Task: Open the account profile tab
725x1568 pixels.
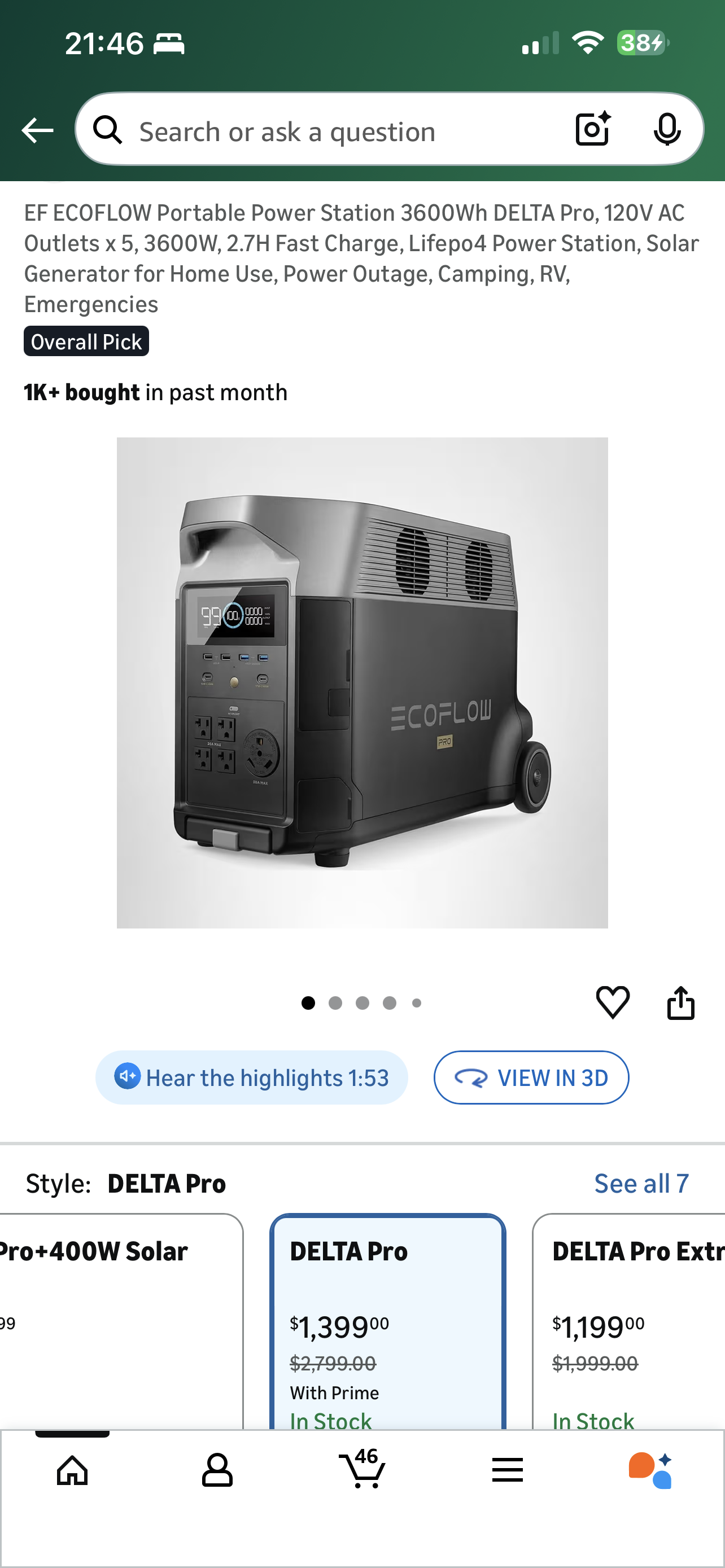Action: coord(217,1470)
